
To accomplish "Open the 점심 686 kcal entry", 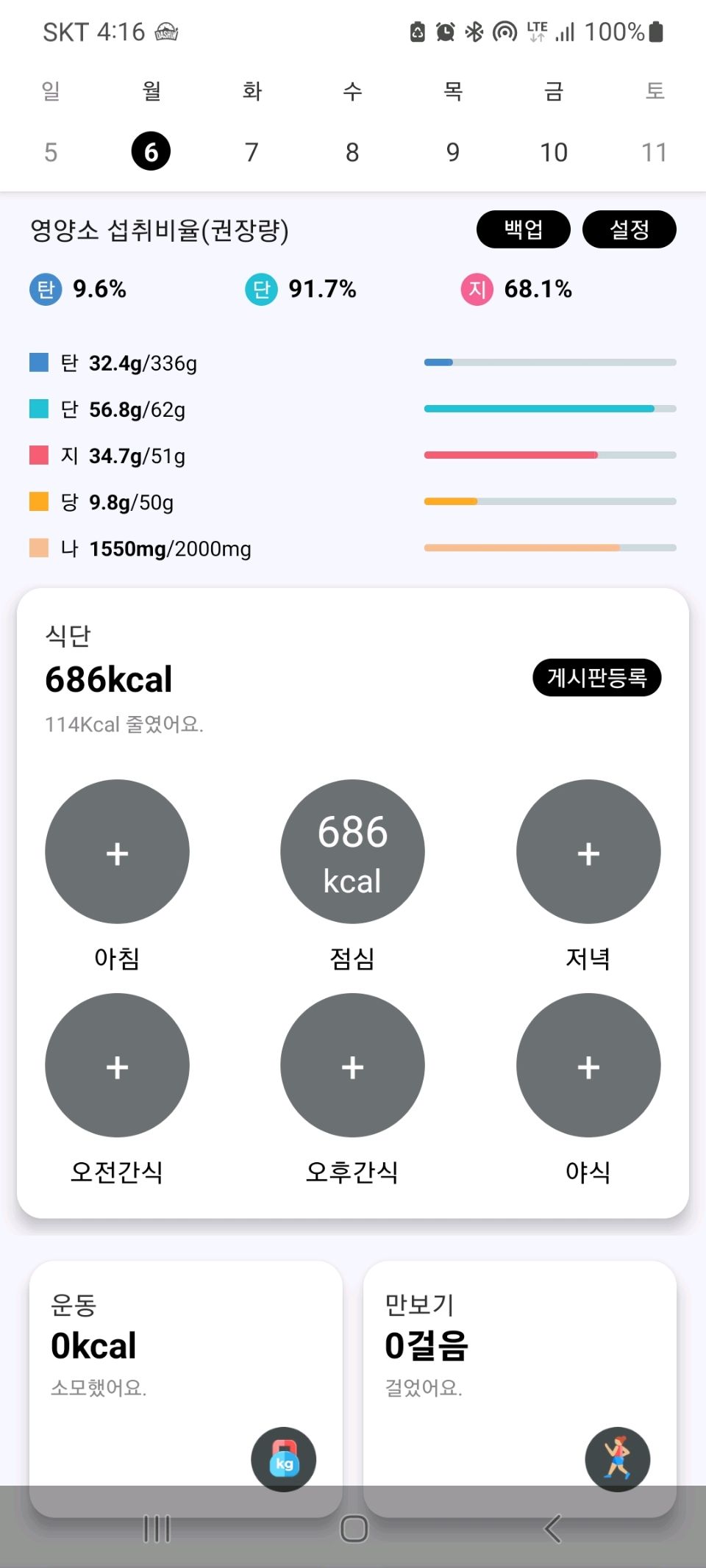I will pyautogui.click(x=352, y=852).
